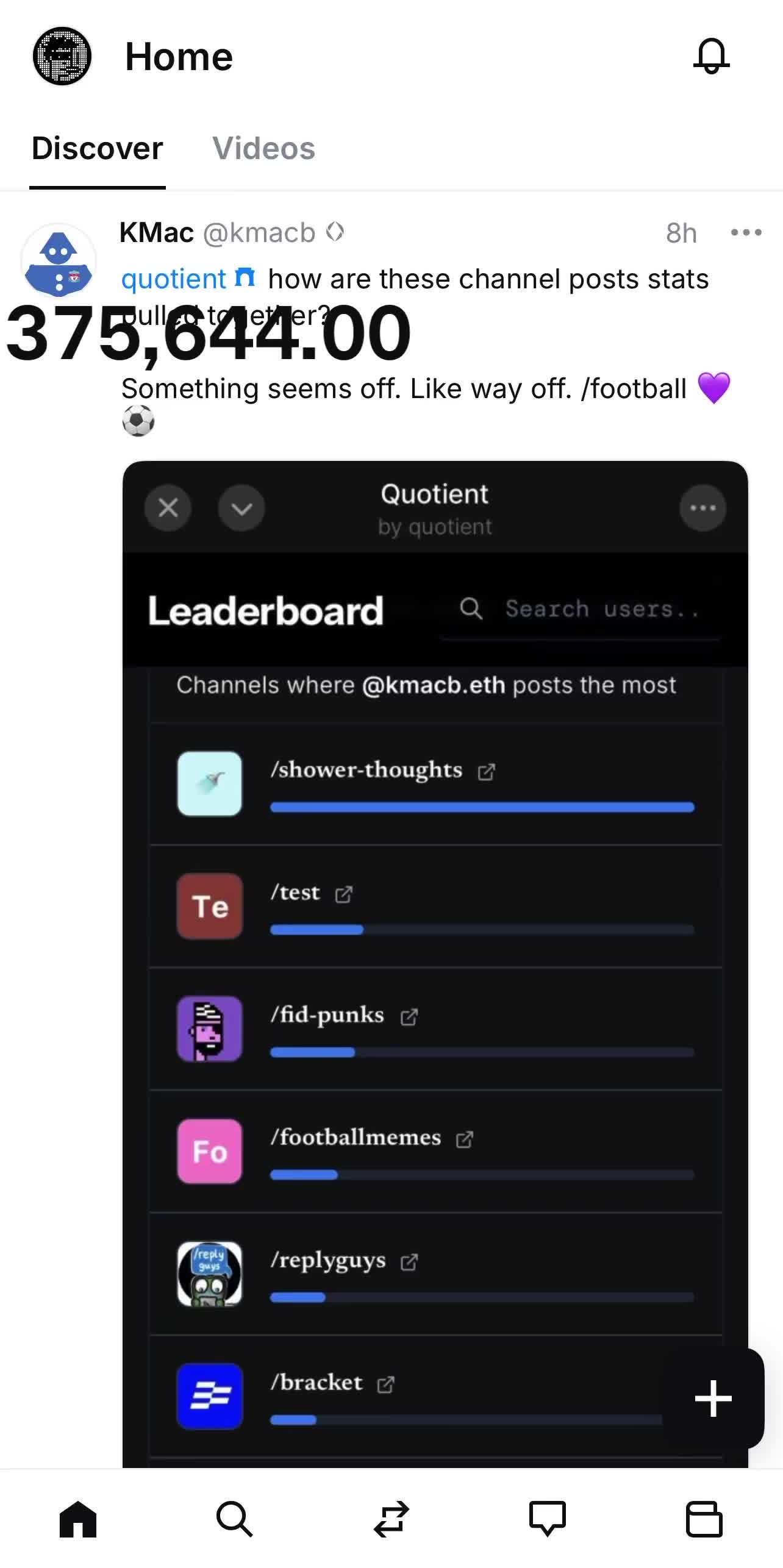Switch to the Videos tab
This screenshot has height=1568, width=783.
263,148
